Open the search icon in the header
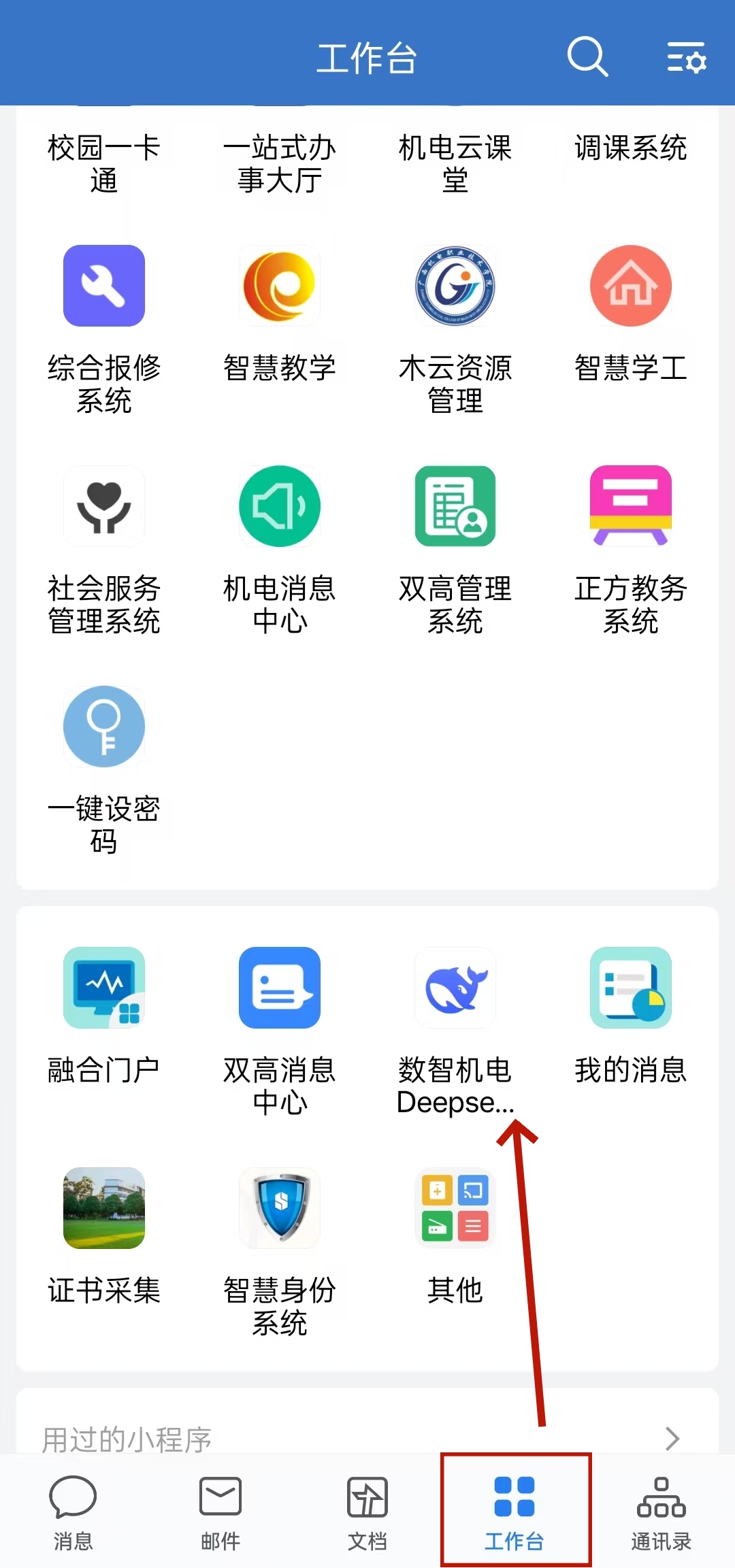Image resolution: width=735 pixels, height=1568 pixels. (x=587, y=57)
